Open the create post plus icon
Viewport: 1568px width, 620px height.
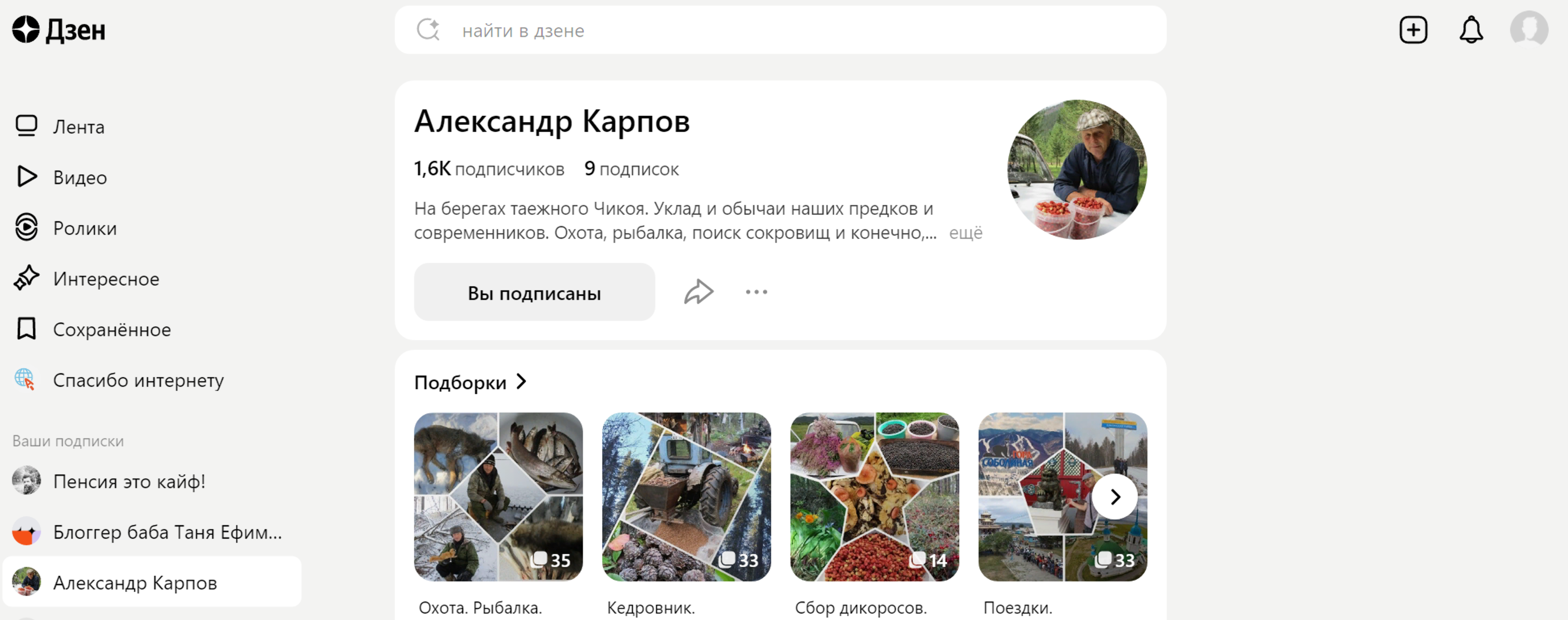pyautogui.click(x=1413, y=30)
